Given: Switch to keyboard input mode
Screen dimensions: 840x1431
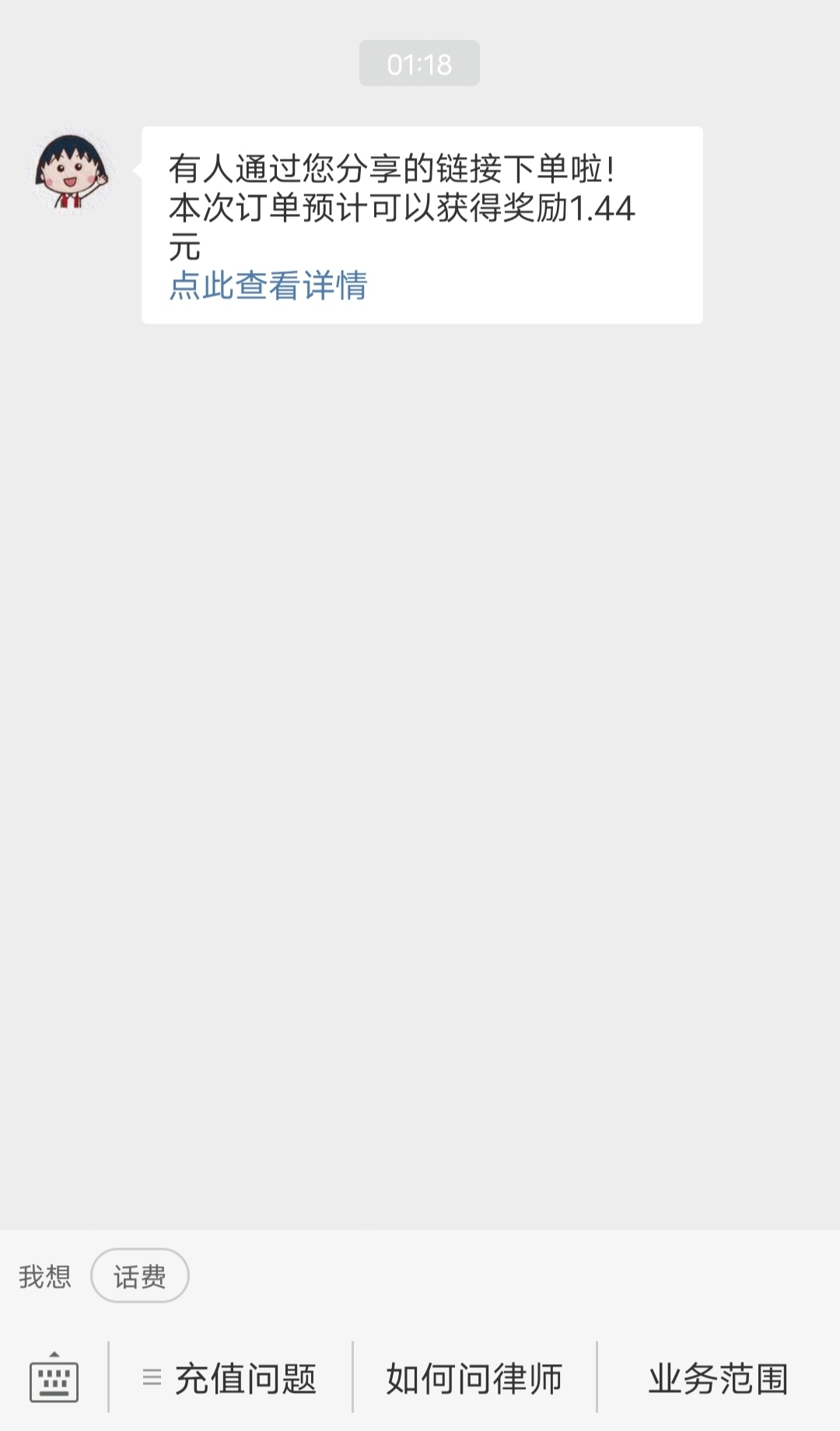Looking at the screenshot, I should coord(54,1378).
